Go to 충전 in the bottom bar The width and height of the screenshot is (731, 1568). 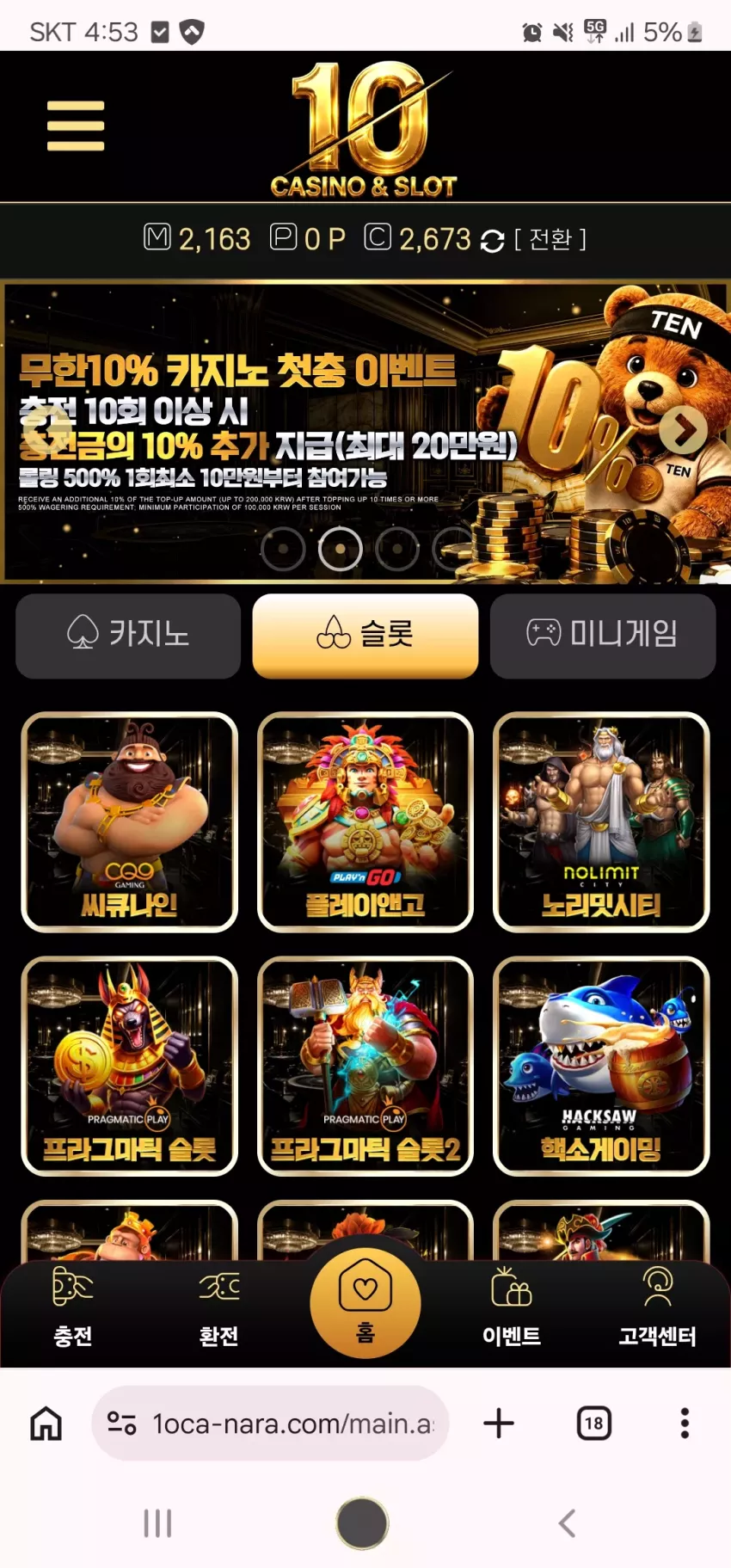73,1307
